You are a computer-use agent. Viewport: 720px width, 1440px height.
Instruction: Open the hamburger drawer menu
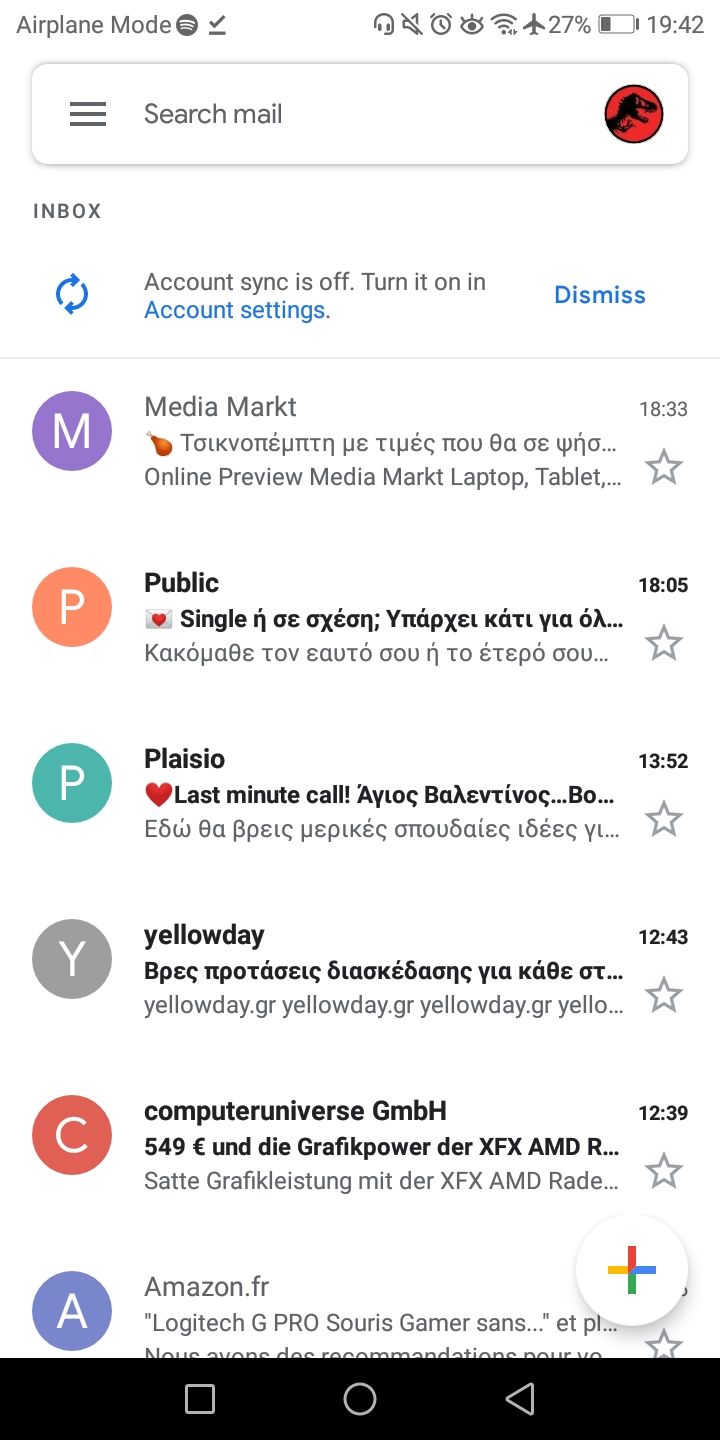88,114
